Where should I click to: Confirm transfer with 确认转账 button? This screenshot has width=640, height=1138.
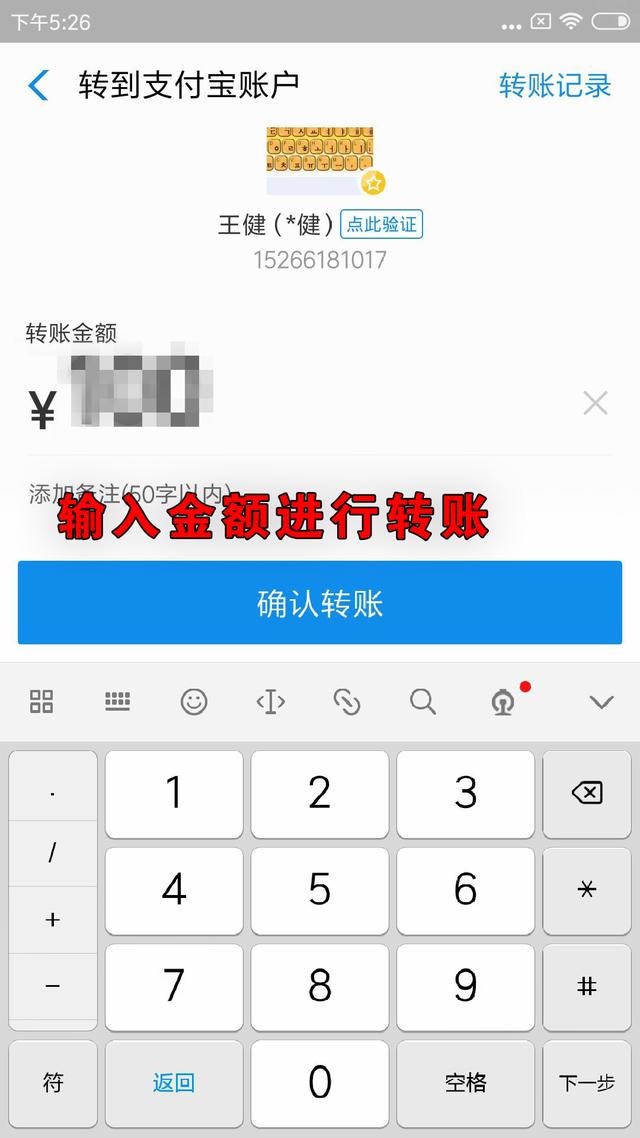pyautogui.click(x=320, y=603)
